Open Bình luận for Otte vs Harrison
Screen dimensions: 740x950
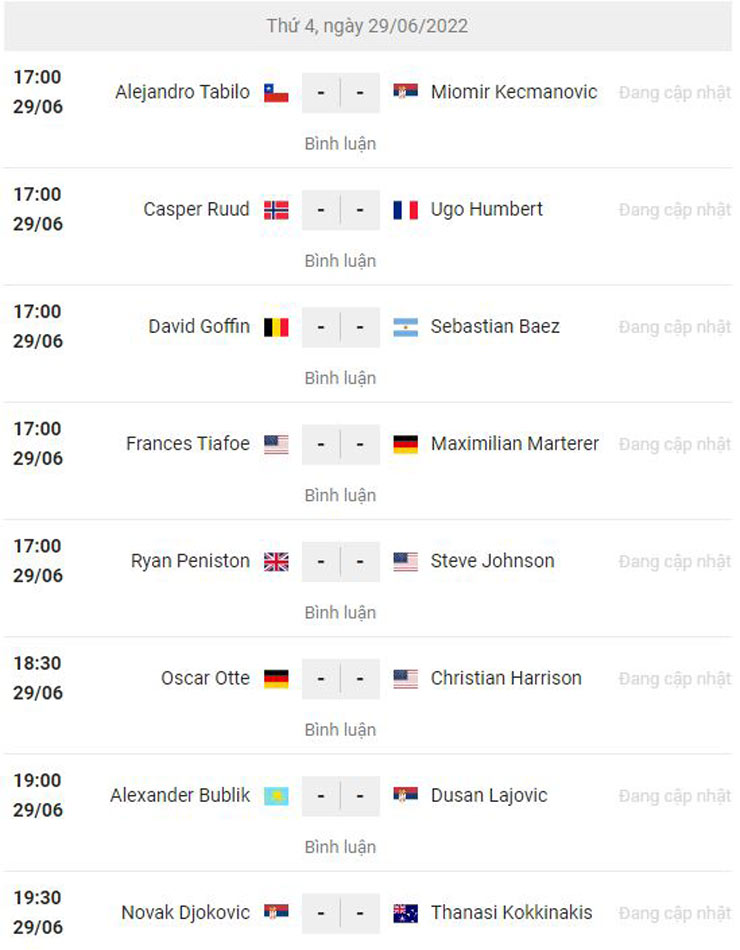340,730
